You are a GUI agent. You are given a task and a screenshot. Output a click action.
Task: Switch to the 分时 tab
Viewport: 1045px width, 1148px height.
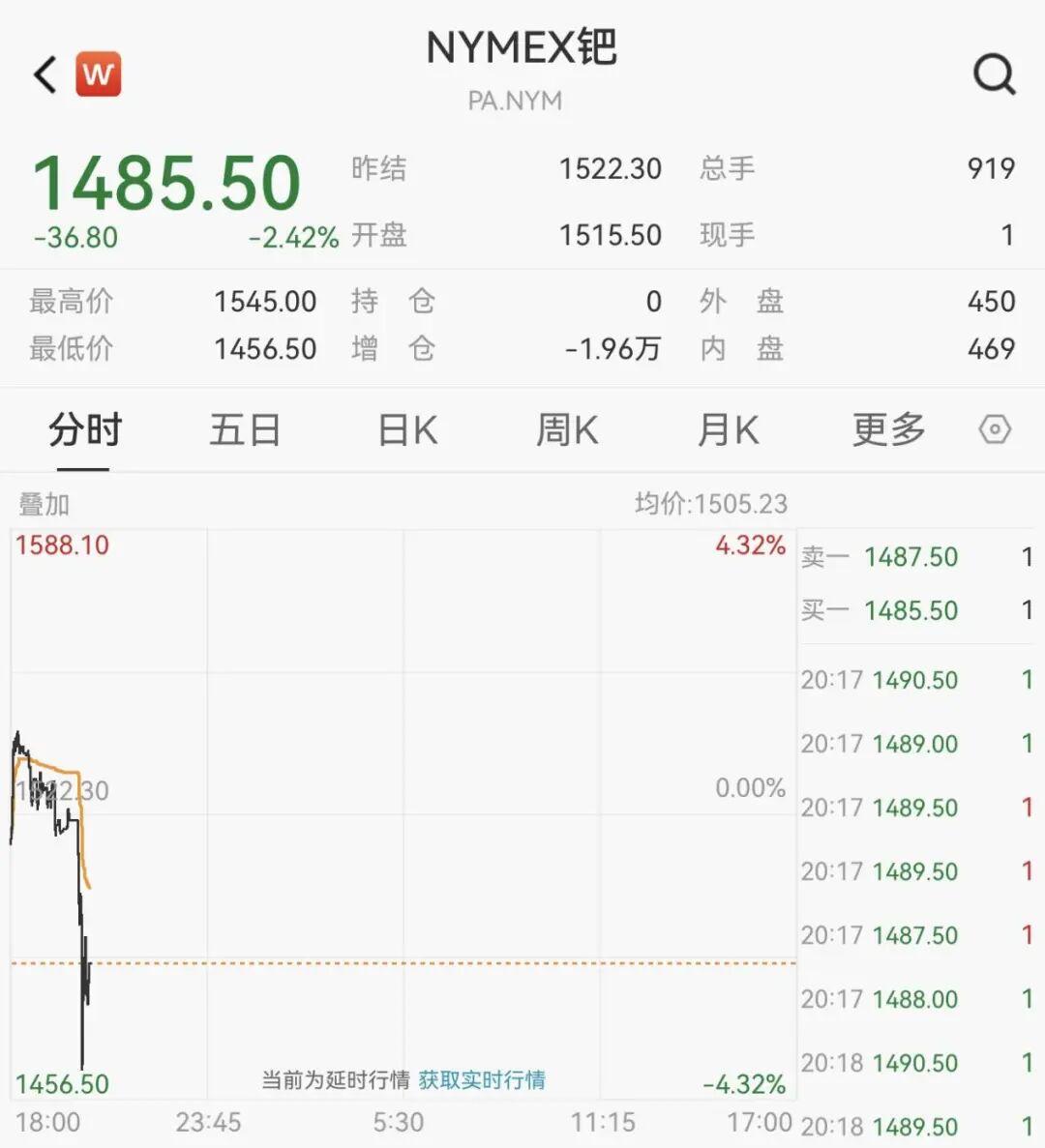(x=85, y=430)
